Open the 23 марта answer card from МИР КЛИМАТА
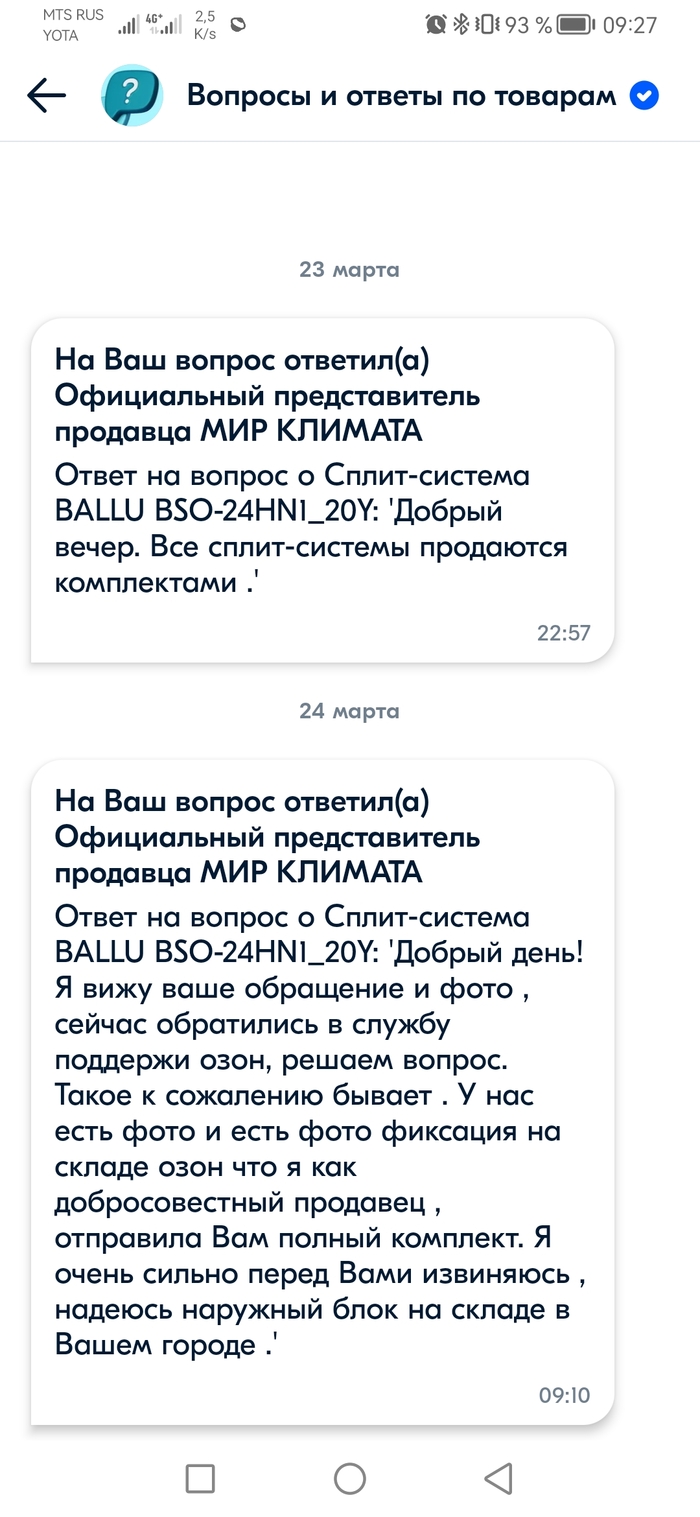Viewport: 700px width, 1517px height. tap(322, 490)
